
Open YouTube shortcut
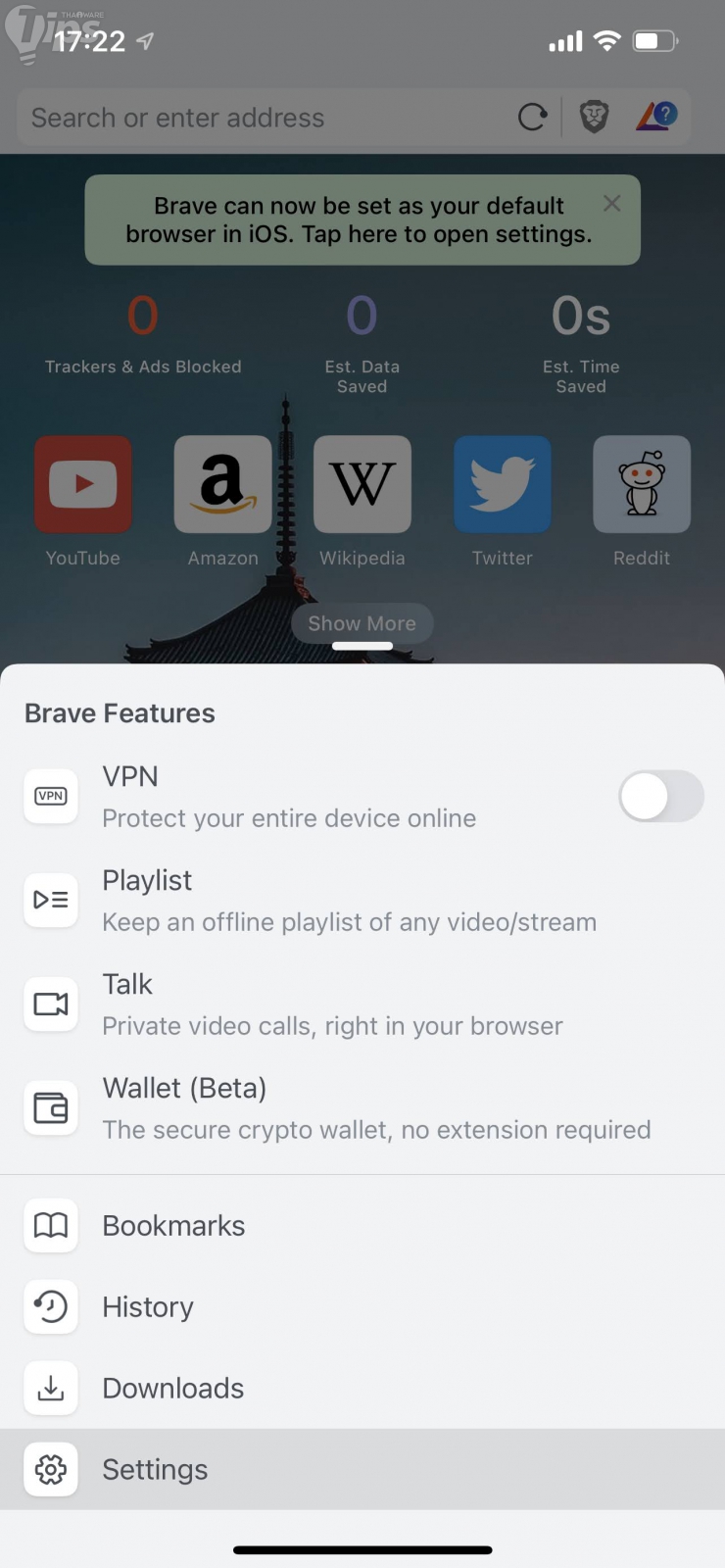83,484
